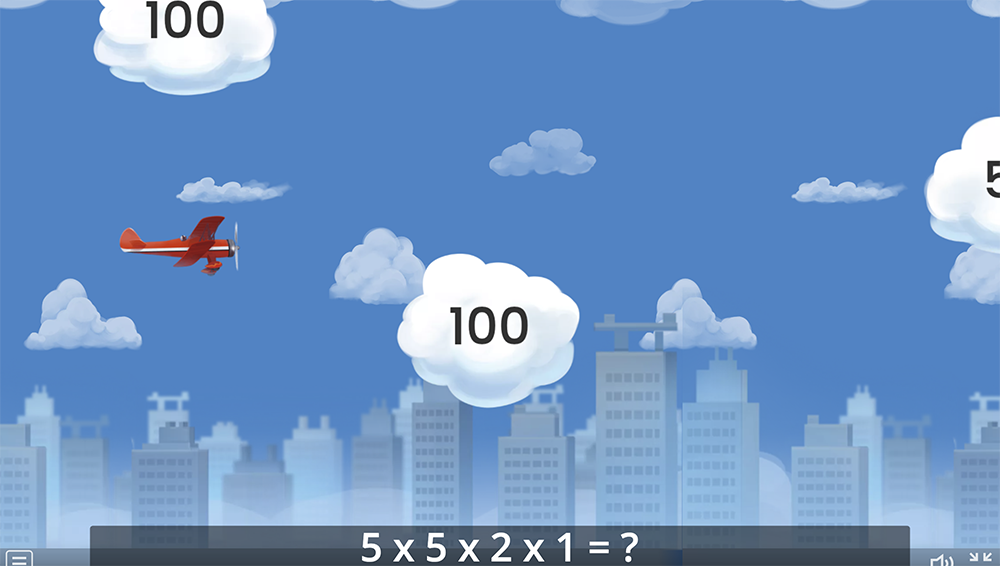Viewport: 1000px width, 566px height.
Task: Mute the game sound
Action: point(940,560)
